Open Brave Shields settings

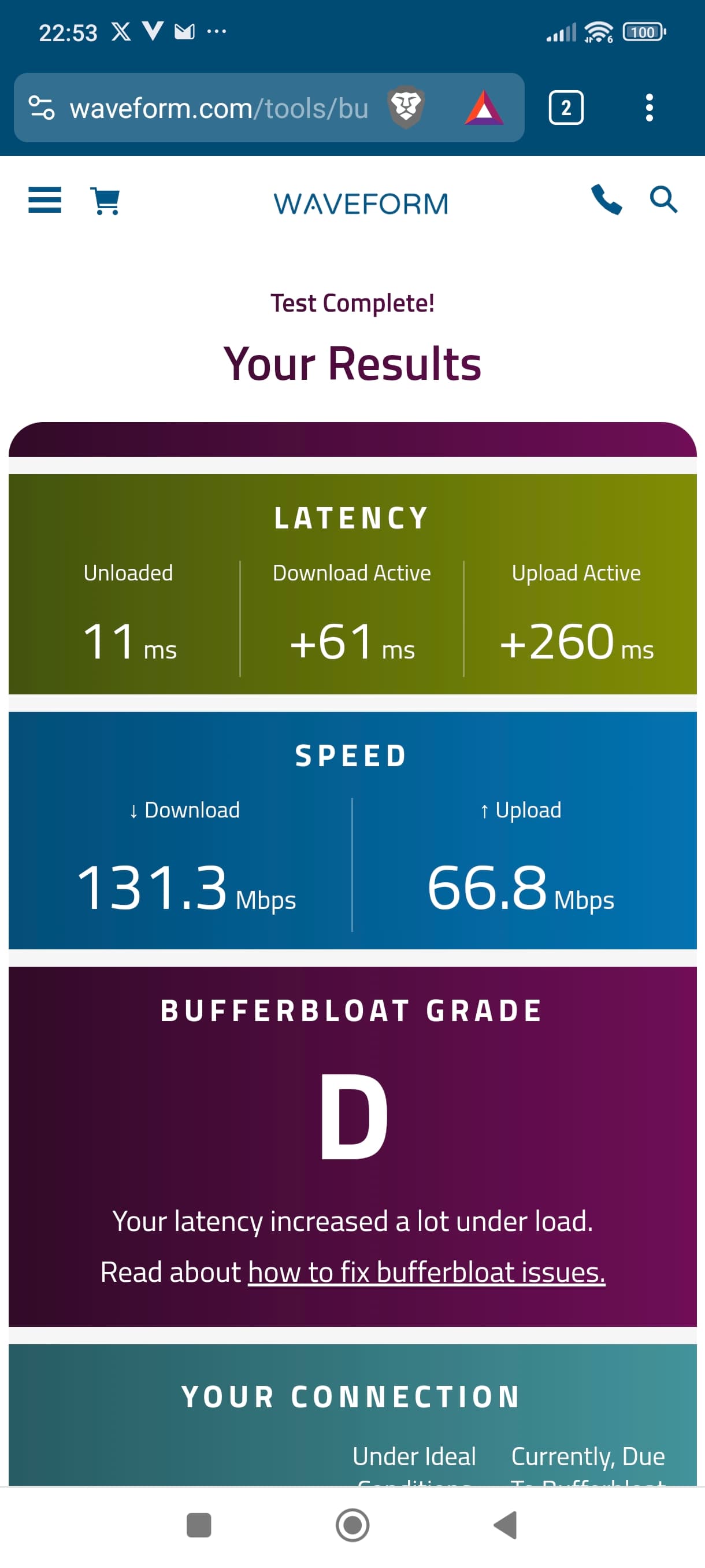point(406,107)
